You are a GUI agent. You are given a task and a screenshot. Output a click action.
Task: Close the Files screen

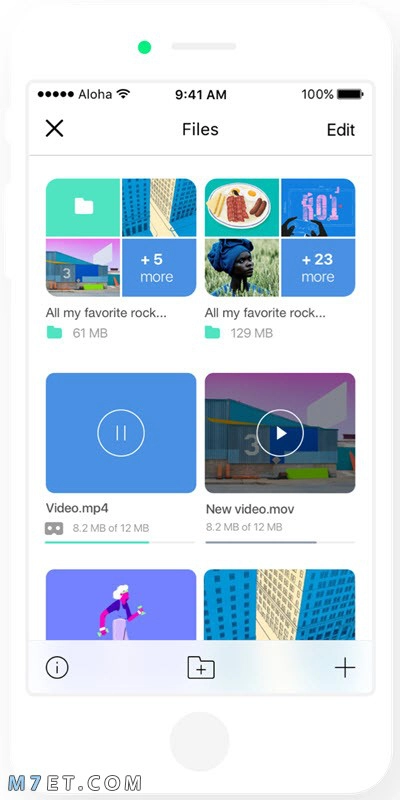54,129
